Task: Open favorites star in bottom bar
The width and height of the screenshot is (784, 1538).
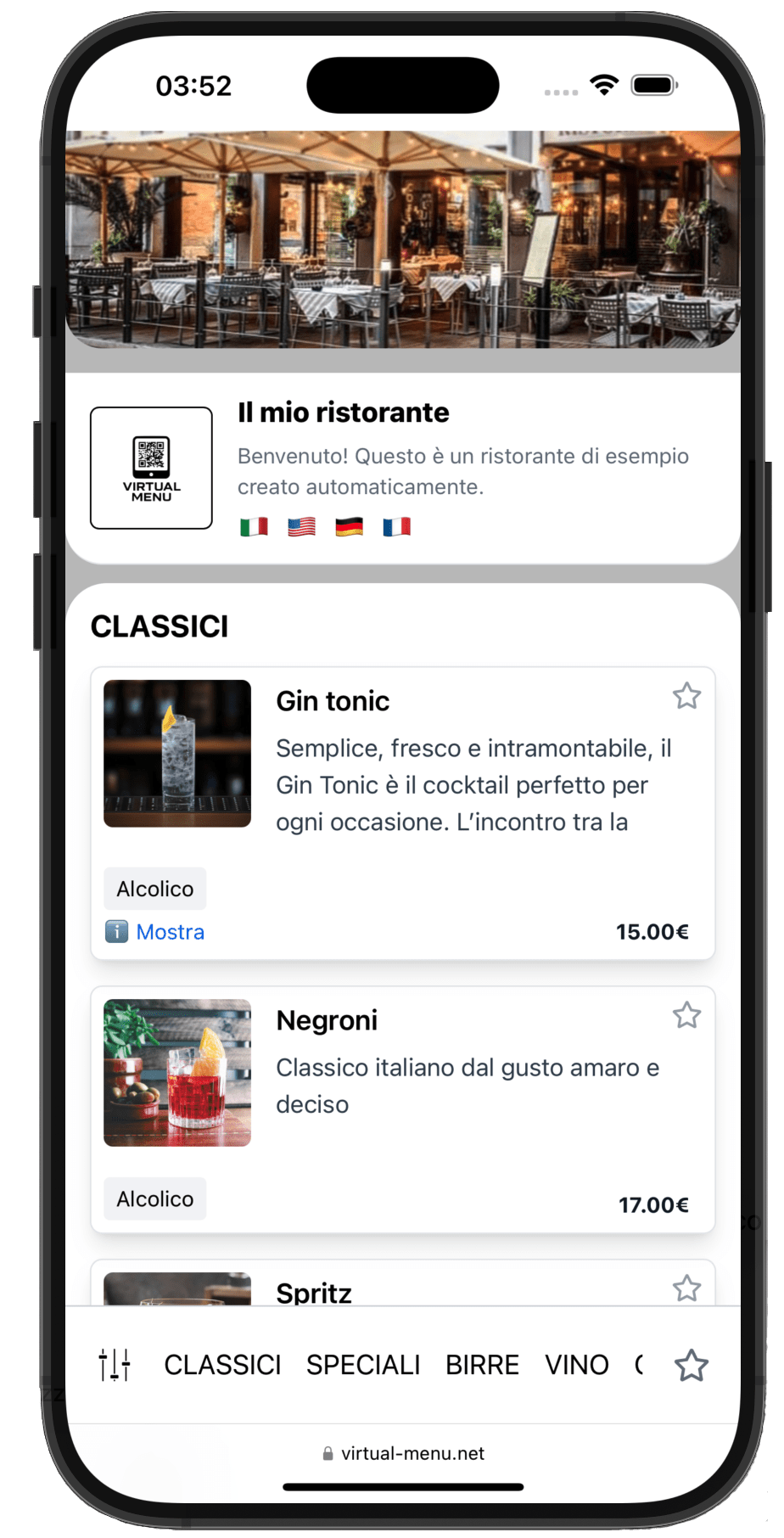Action: pyautogui.click(x=691, y=1366)
